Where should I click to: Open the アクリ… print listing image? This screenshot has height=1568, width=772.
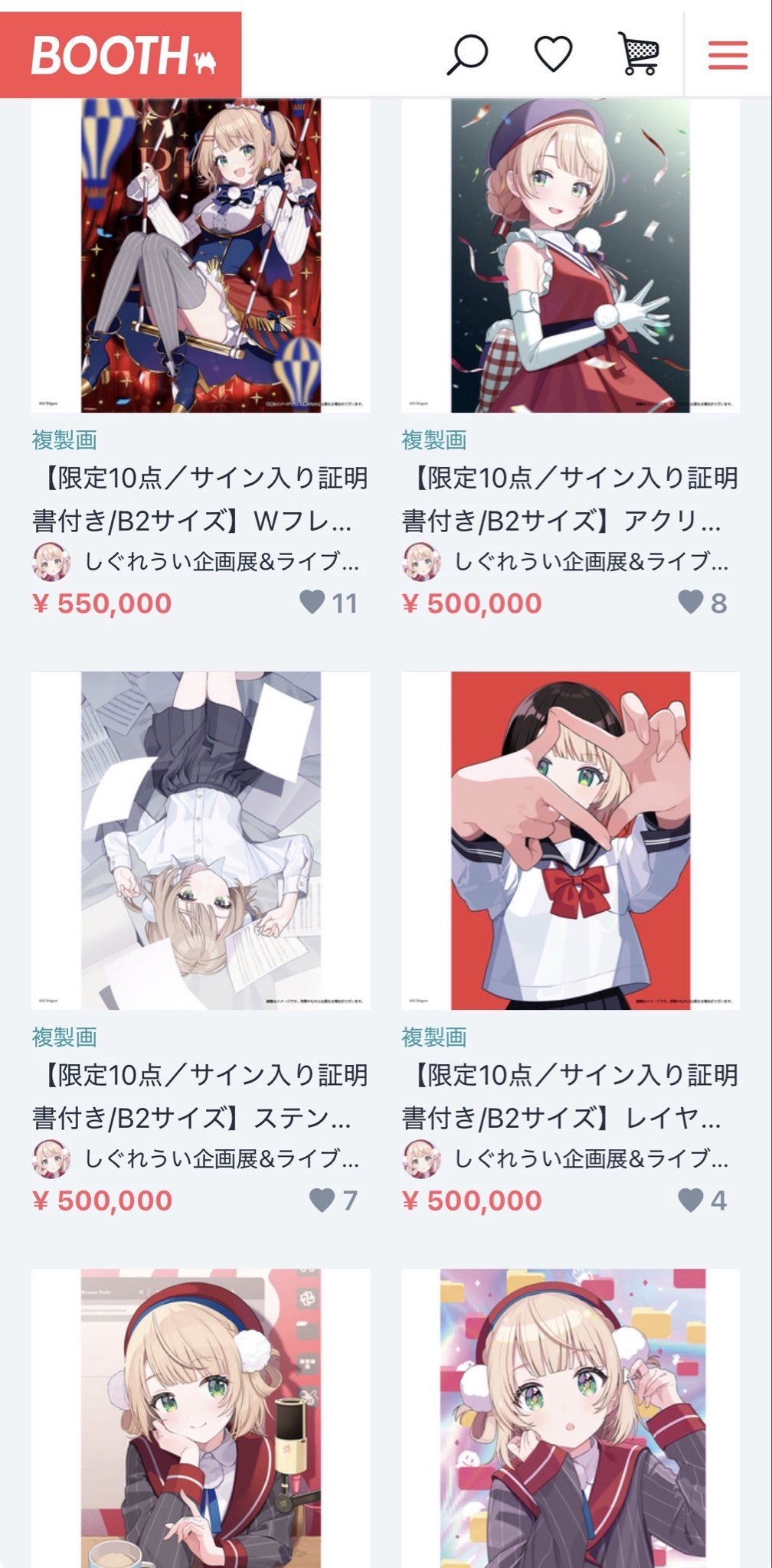(571, 255)
